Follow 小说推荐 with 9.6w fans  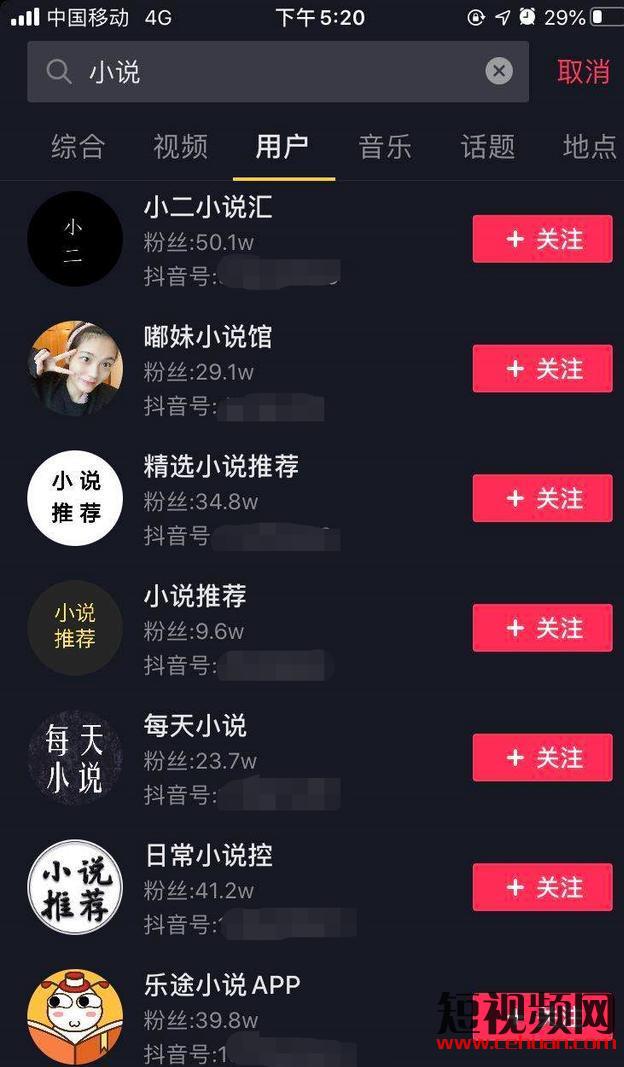tap(542, 628)
